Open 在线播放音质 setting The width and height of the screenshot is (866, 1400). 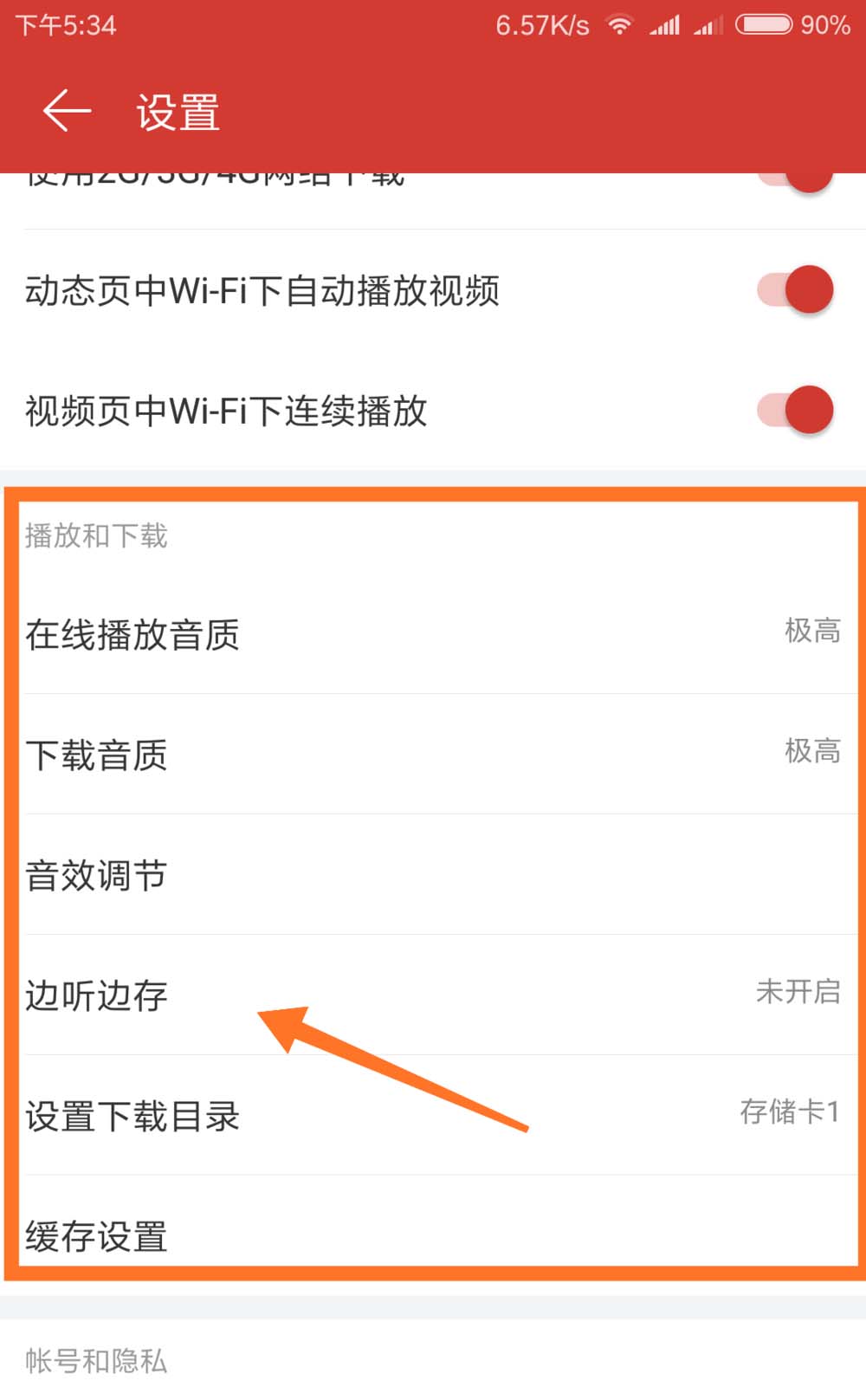point(433,634)
